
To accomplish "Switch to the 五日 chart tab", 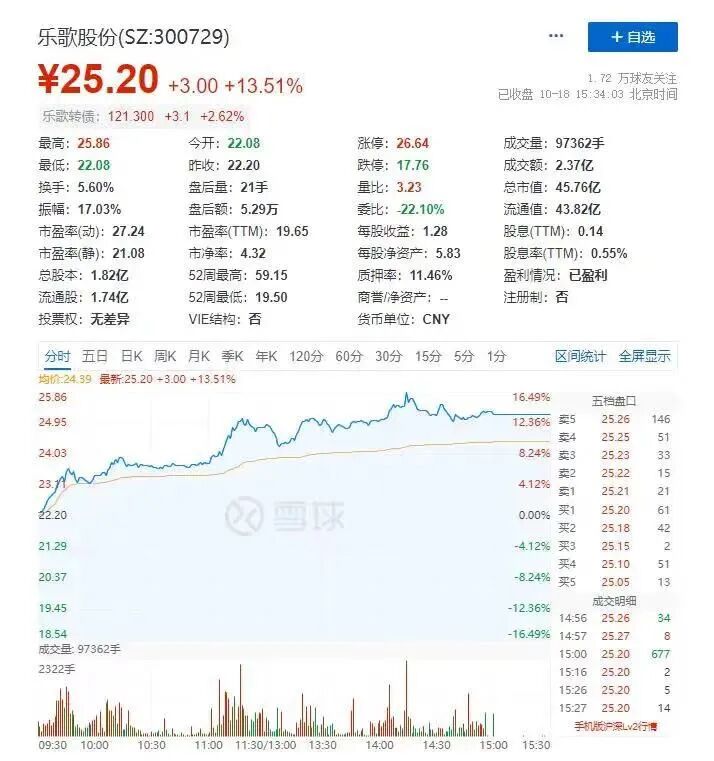I will point(95,357).
